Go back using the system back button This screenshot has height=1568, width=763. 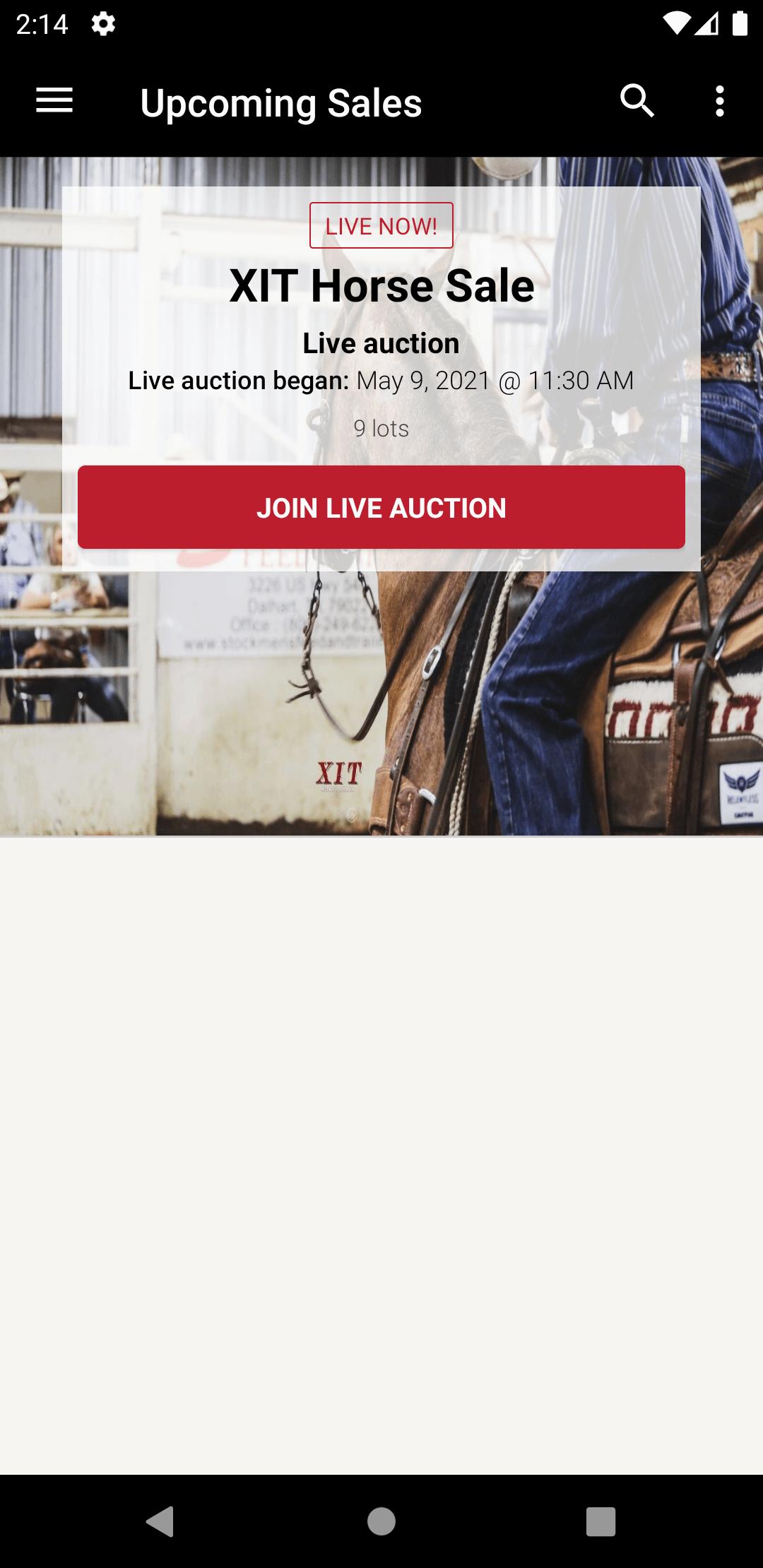pos(160,1521)
